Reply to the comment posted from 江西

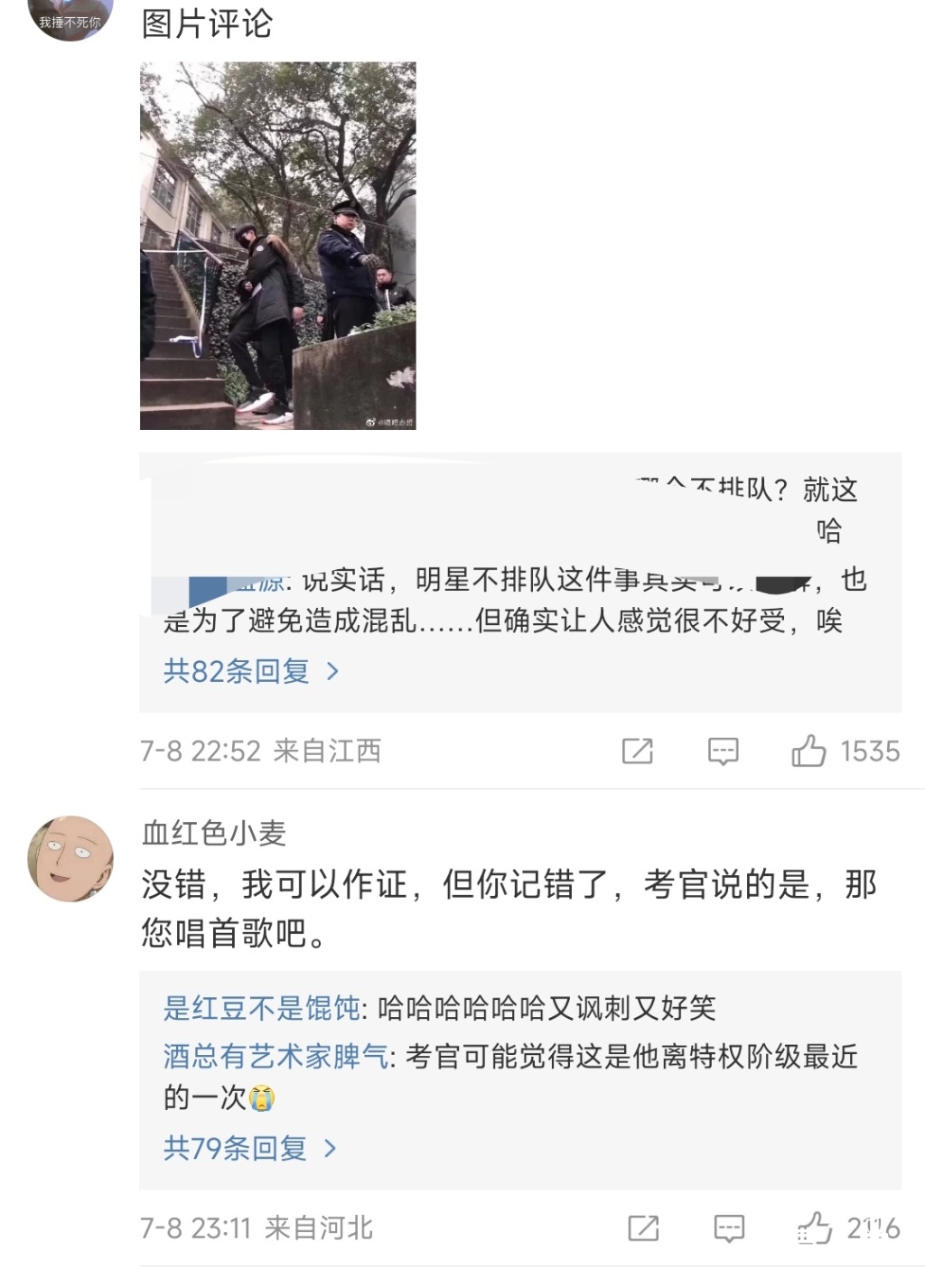coord(723,751)
